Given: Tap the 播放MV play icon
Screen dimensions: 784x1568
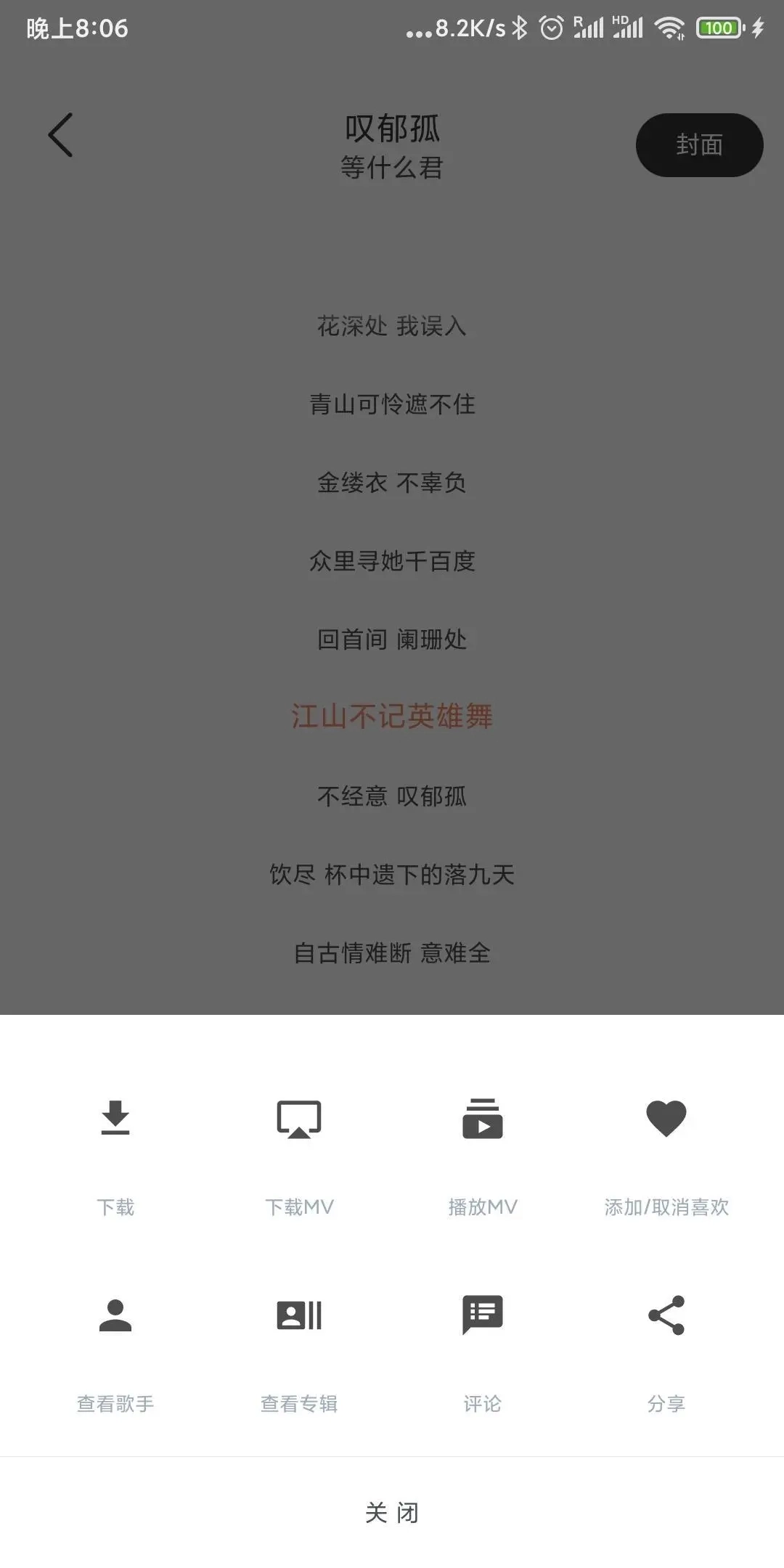Looking at the screenshot, I should pos(482,1118).
